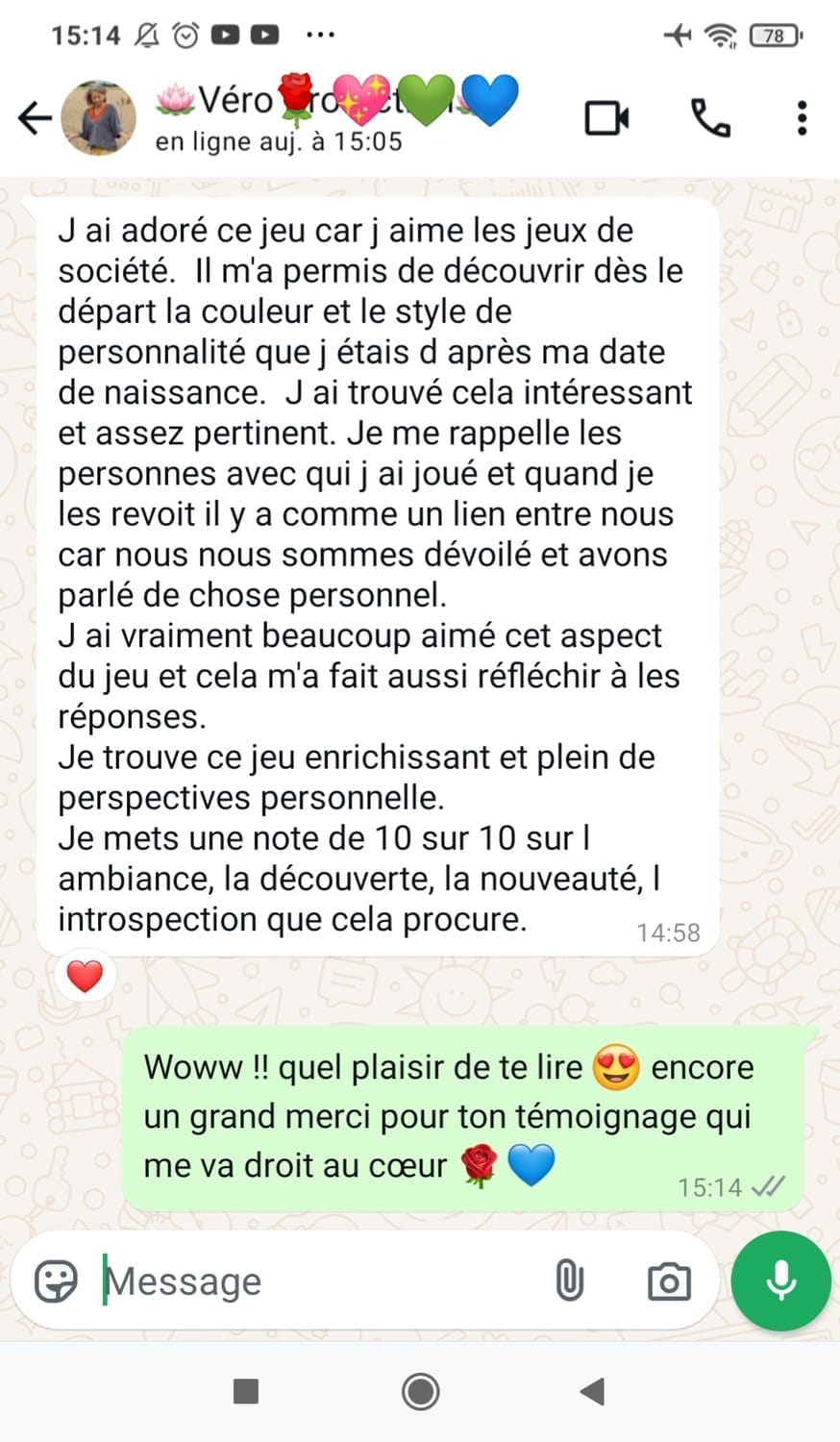Go back to the chat list
The image size is (840, 1442).
pos(35,118)
